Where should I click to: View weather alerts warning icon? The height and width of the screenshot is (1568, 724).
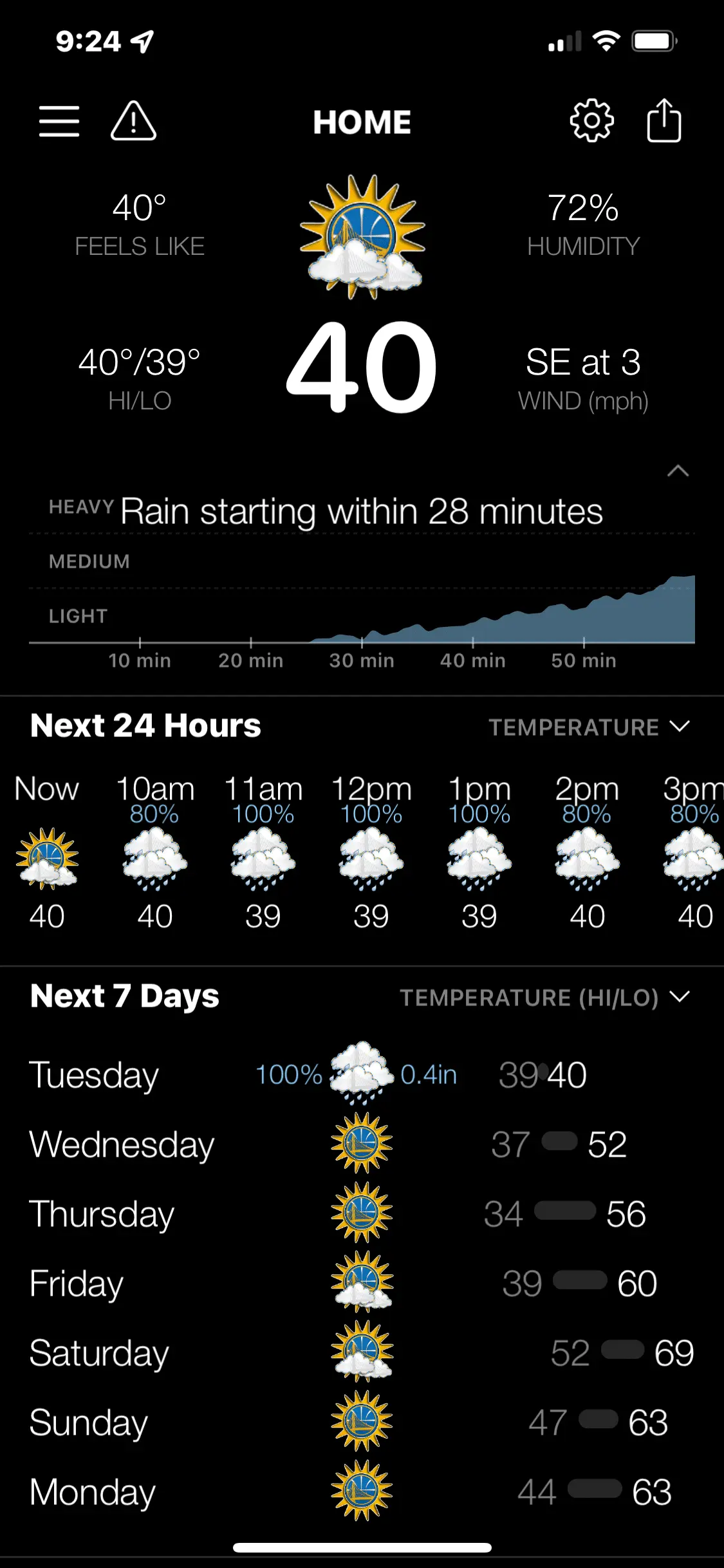click(x=133, y=122)
